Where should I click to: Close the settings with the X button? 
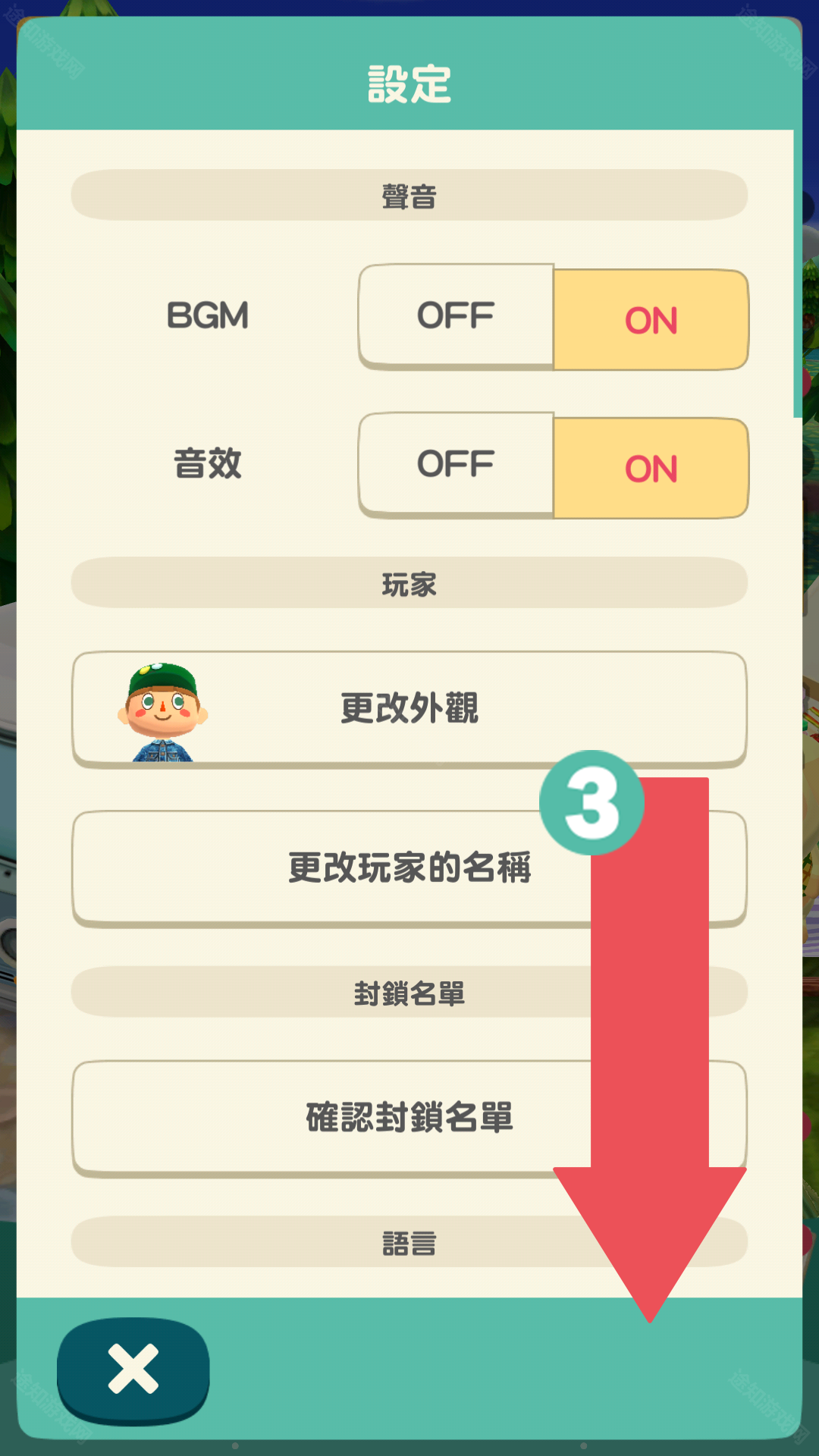coord(133,1370)
